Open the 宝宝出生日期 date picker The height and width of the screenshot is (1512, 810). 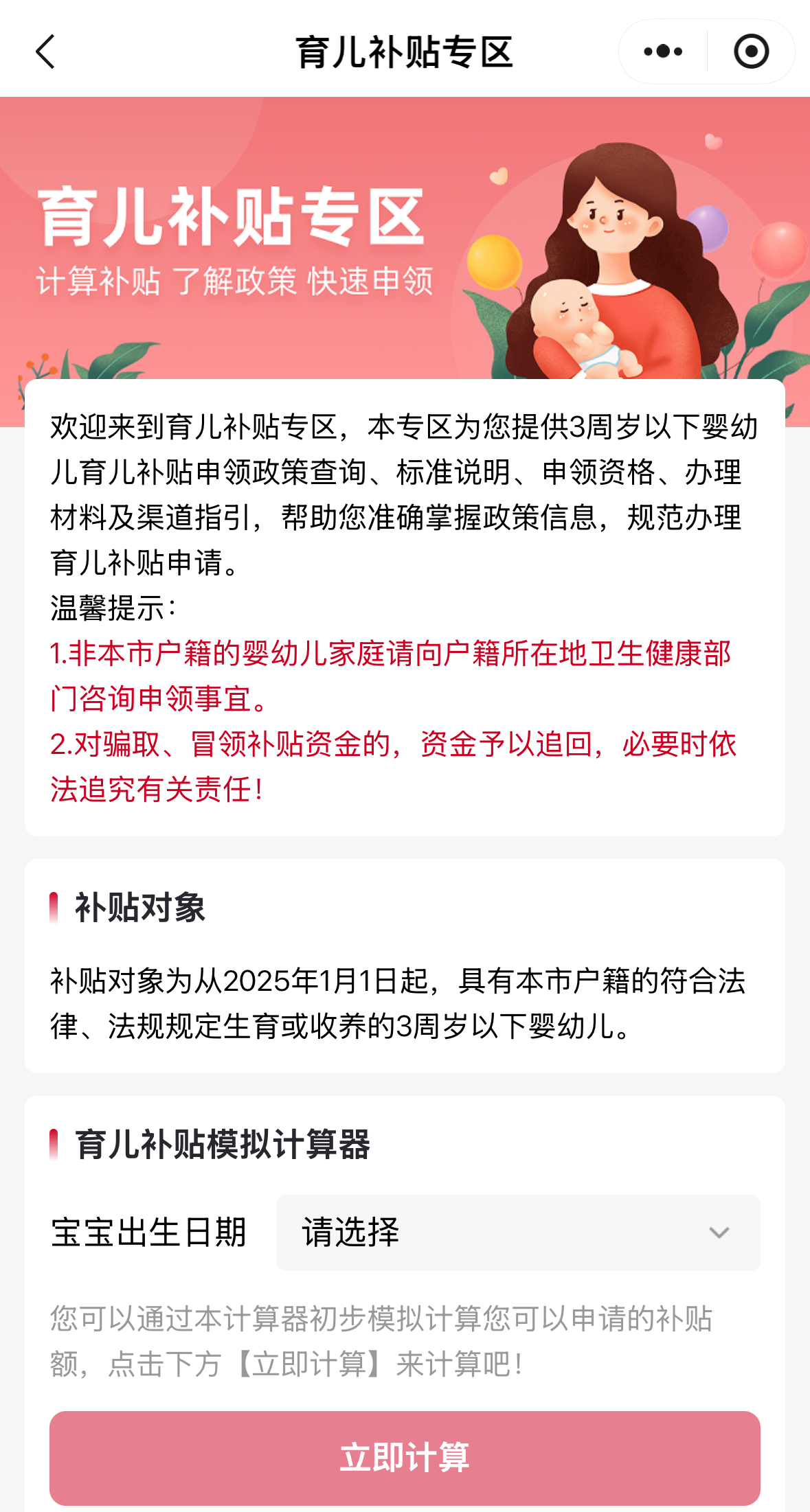pos(517,1233)
